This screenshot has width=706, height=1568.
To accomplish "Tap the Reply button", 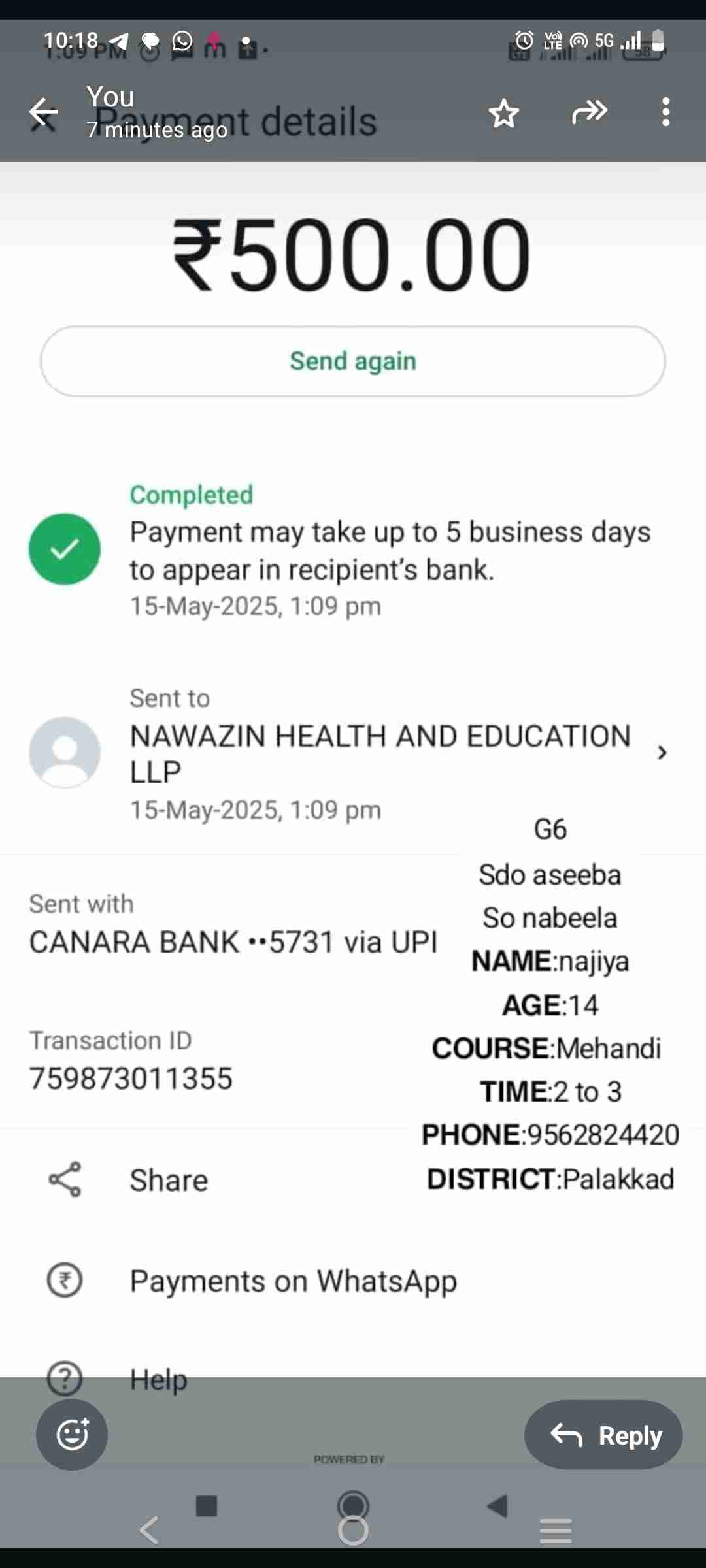I will 603,1435.
